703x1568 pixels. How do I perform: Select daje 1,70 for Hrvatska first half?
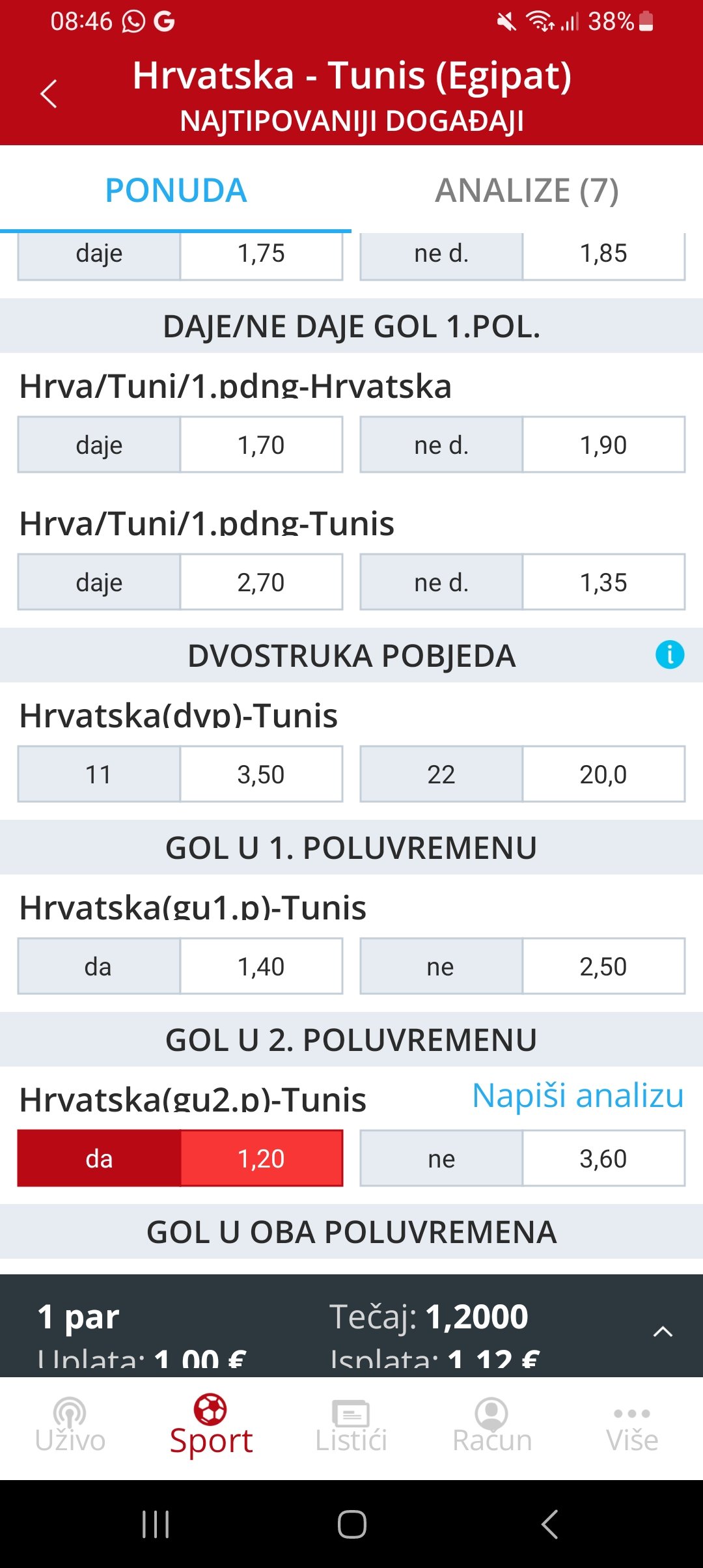point(180,445)
